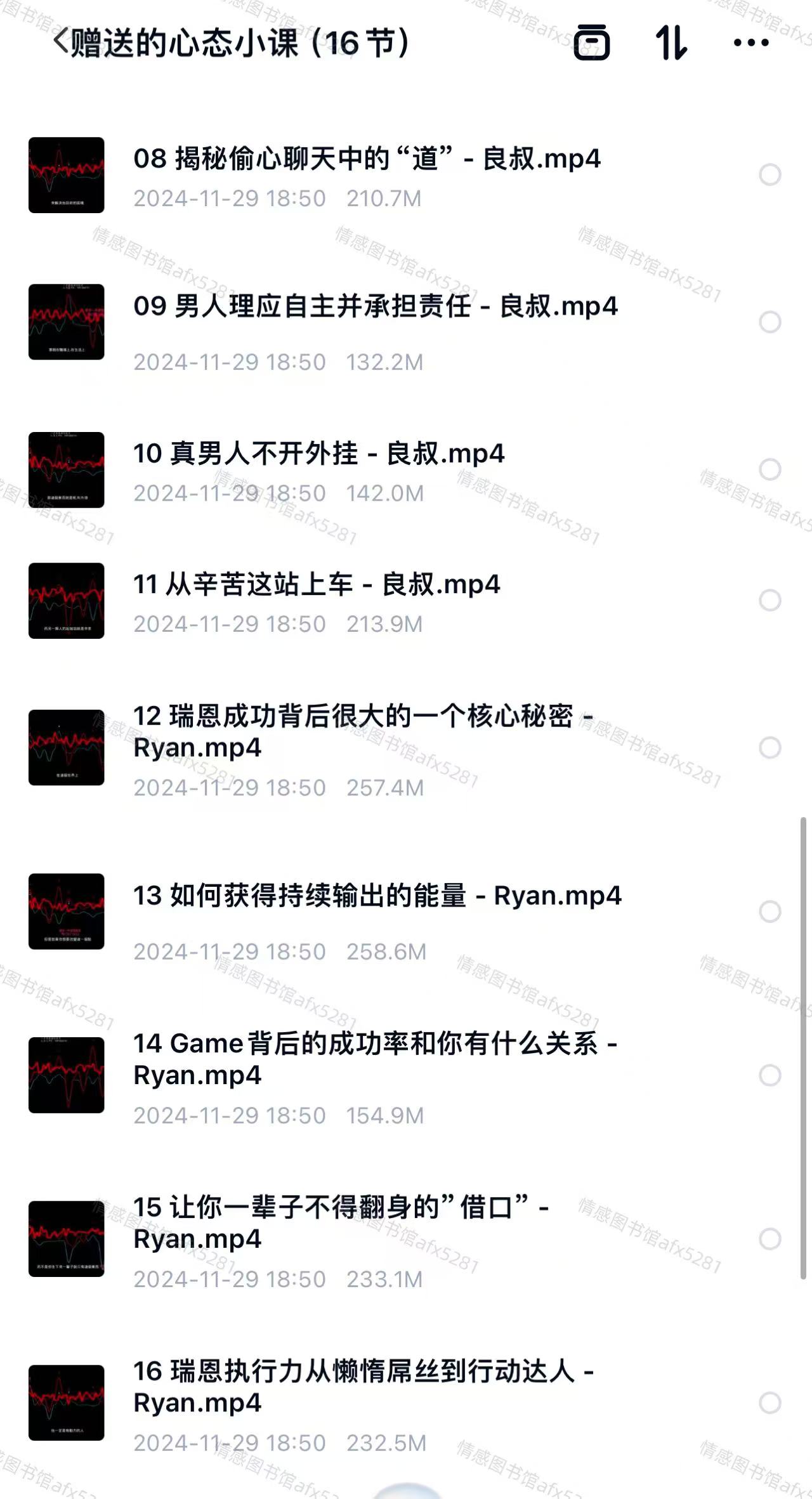Mark file 10 真男人不开外挂 as selected
Screen dimensions: 812x1499
point(769,469)
